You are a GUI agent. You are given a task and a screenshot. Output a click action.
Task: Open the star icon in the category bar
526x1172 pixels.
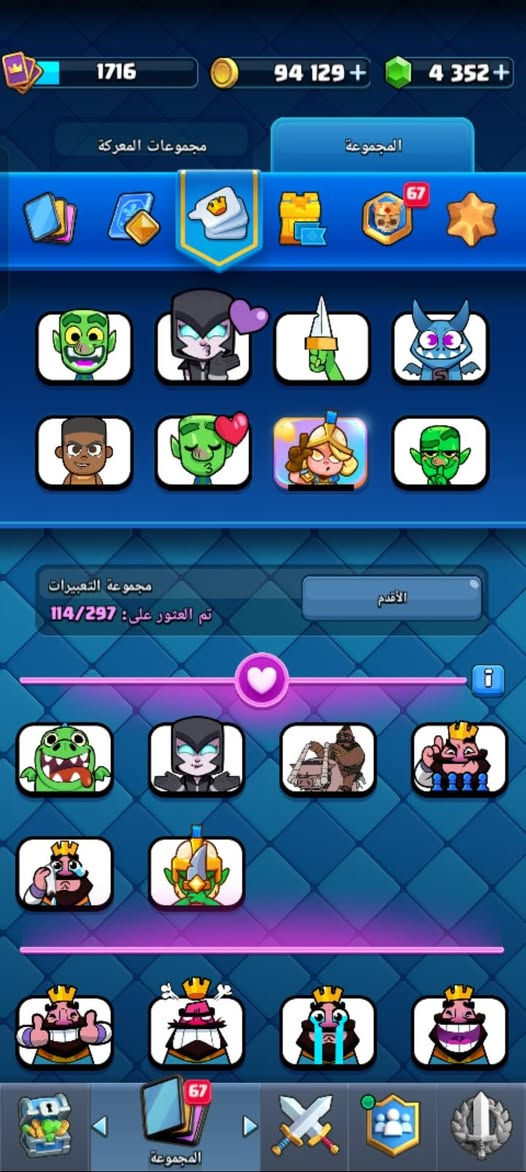(x=471, y=219)
